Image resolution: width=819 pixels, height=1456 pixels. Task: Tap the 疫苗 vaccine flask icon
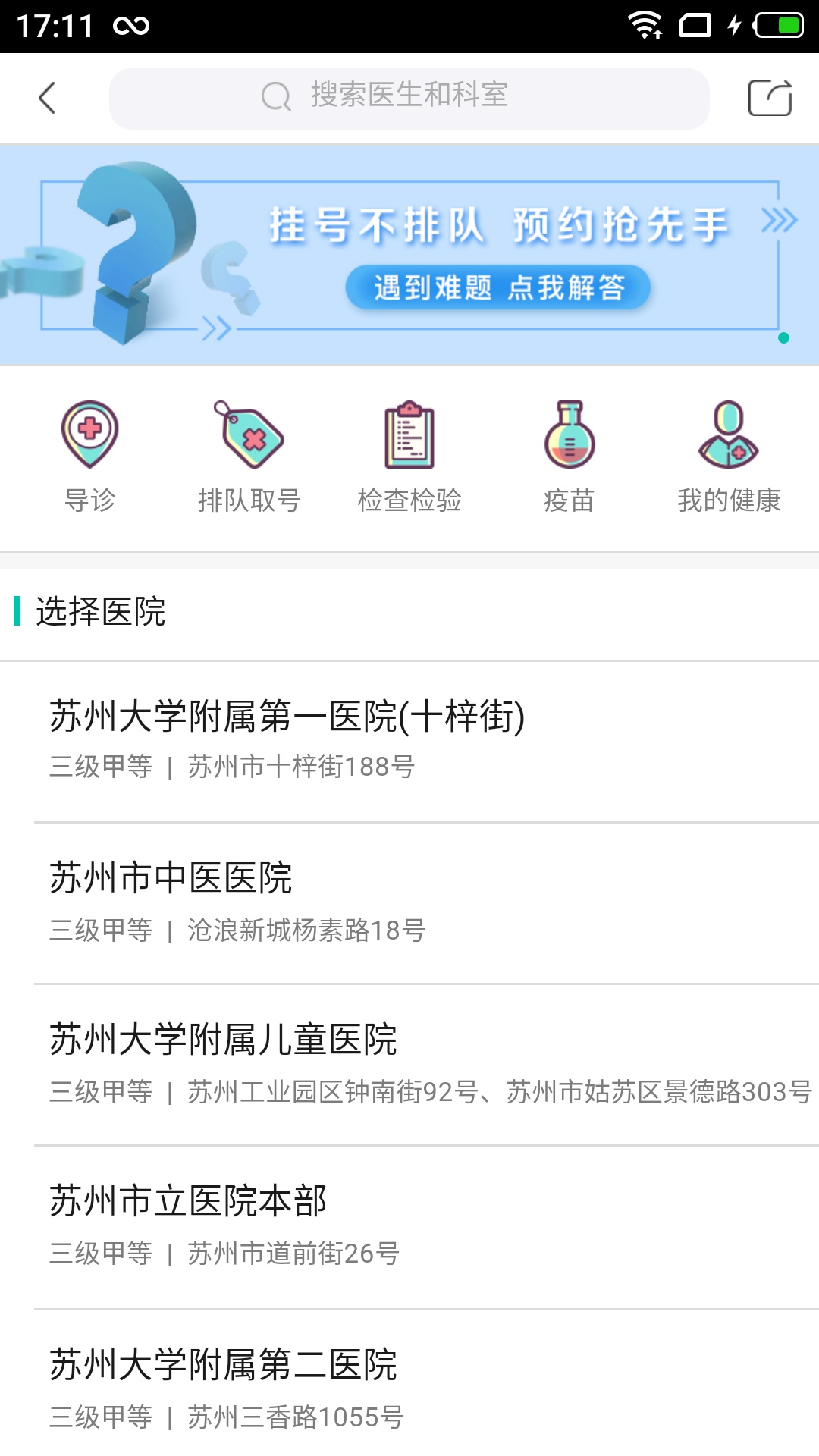coord(570,447)
